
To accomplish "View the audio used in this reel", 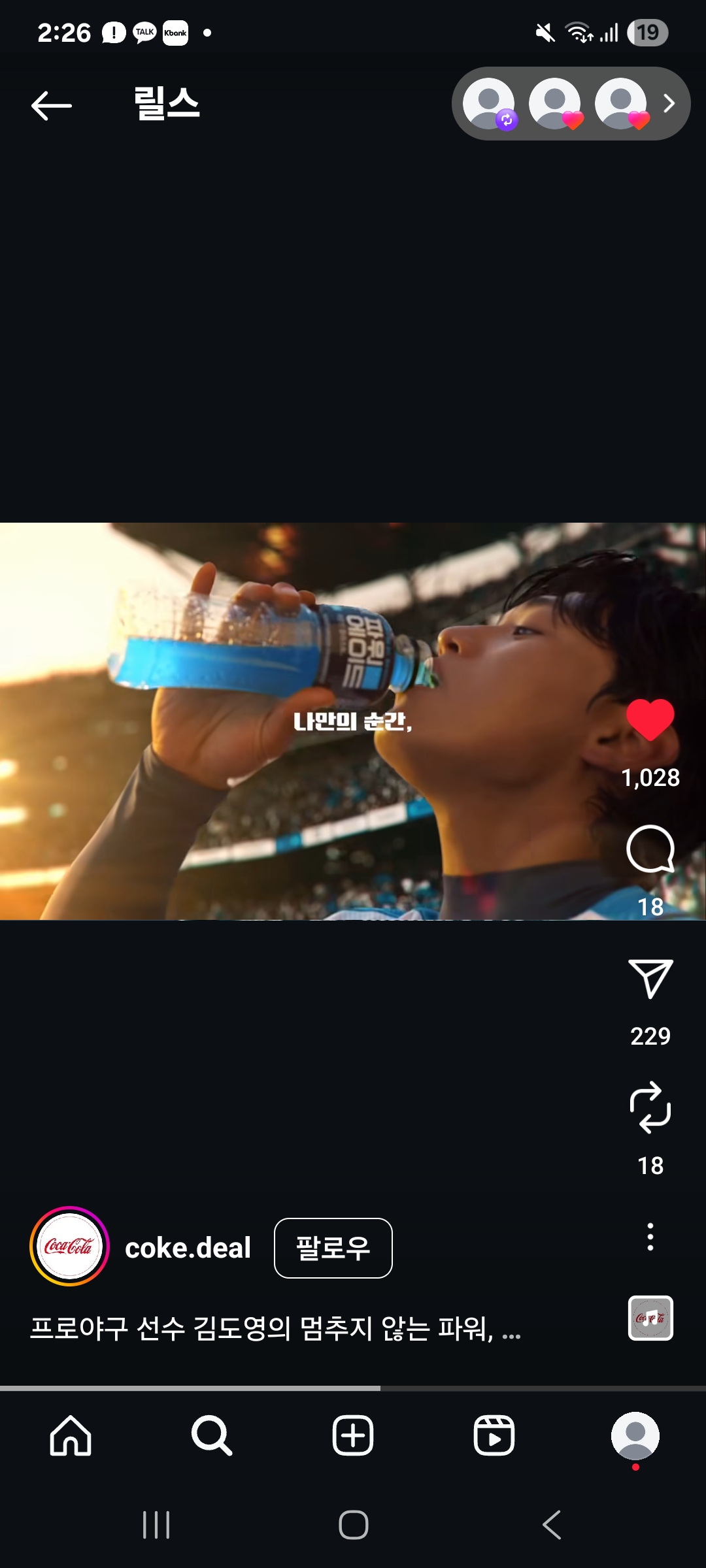I will (650, 1318).
